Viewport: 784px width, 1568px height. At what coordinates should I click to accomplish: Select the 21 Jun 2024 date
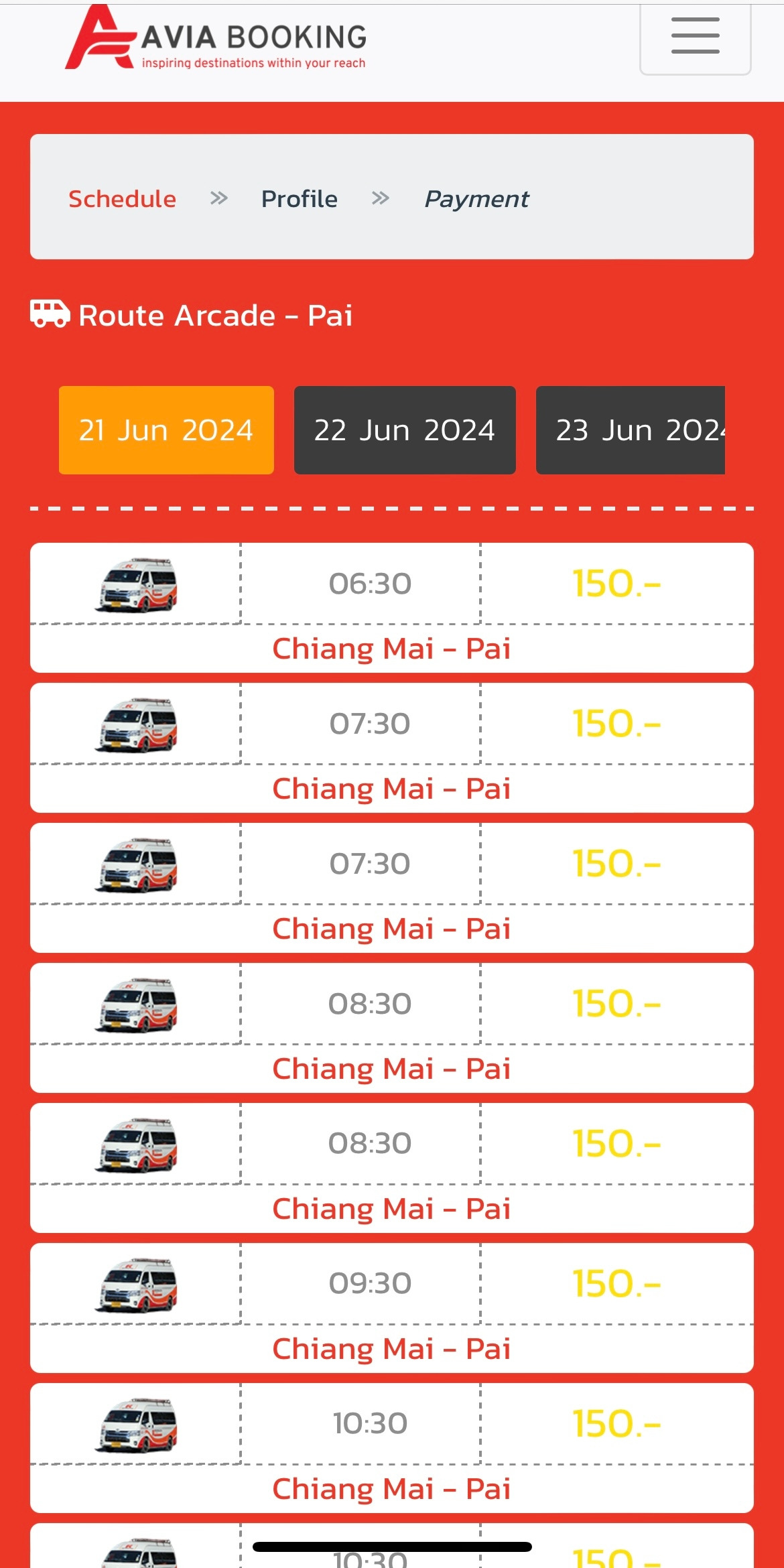[166, 430]
